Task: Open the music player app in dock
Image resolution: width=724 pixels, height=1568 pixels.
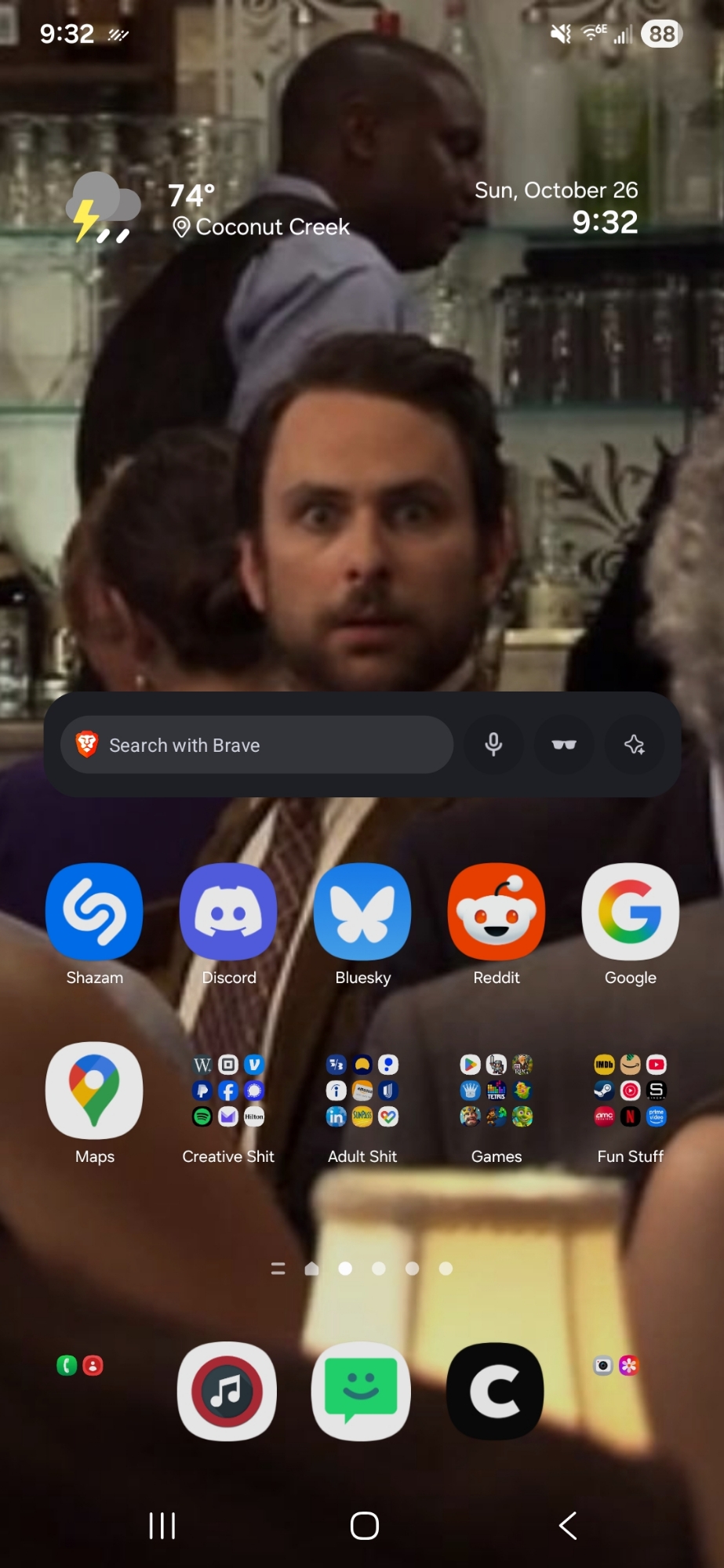Action: tap(227, 1392)
